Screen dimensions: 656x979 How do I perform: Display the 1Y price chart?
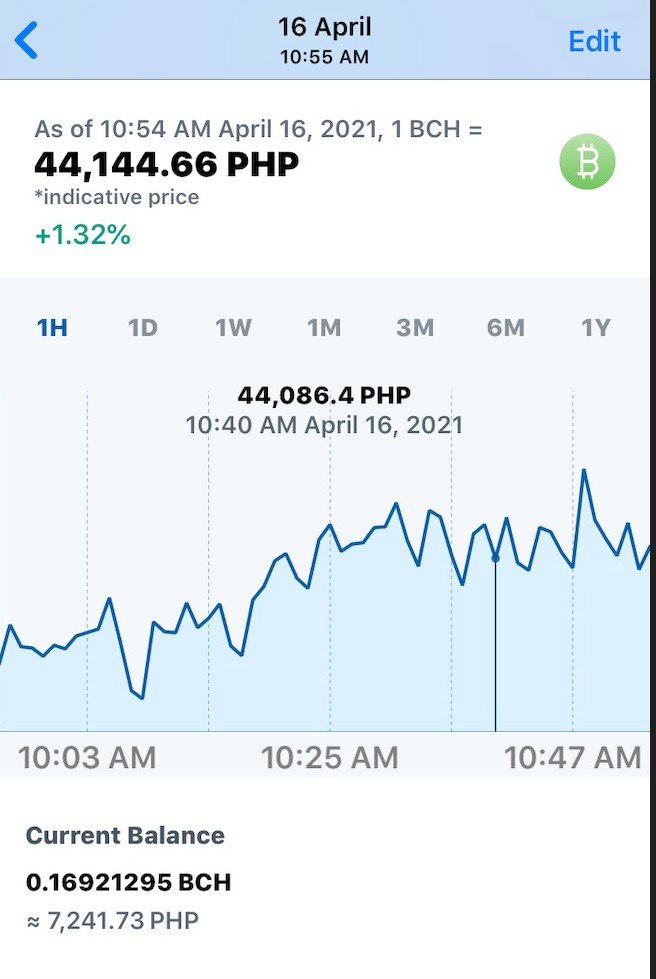[x=596, y=328]
